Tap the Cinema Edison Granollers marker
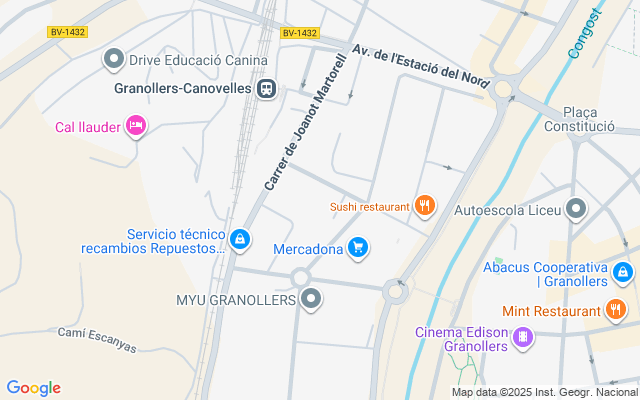 (x=523, y=338)
